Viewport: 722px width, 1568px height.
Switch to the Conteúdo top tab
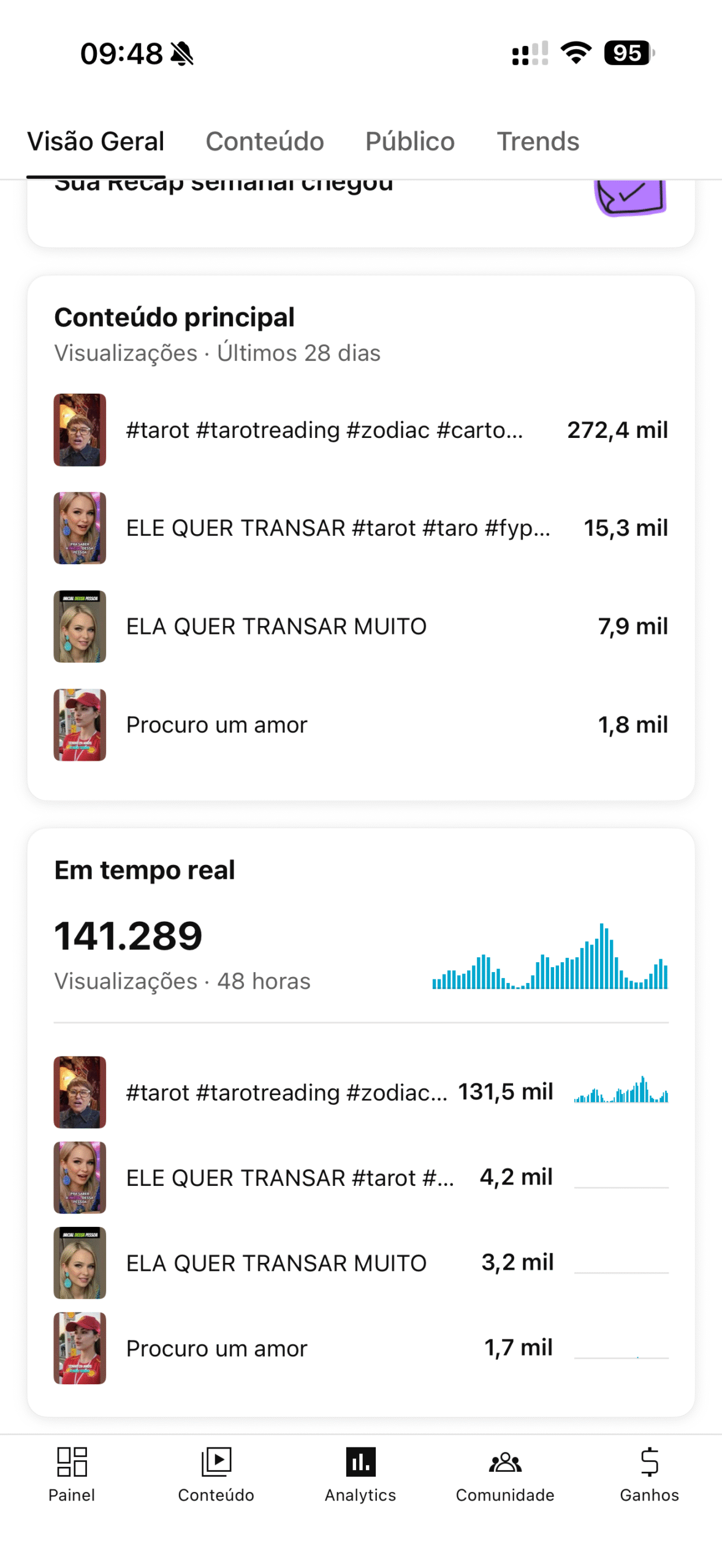264,141
